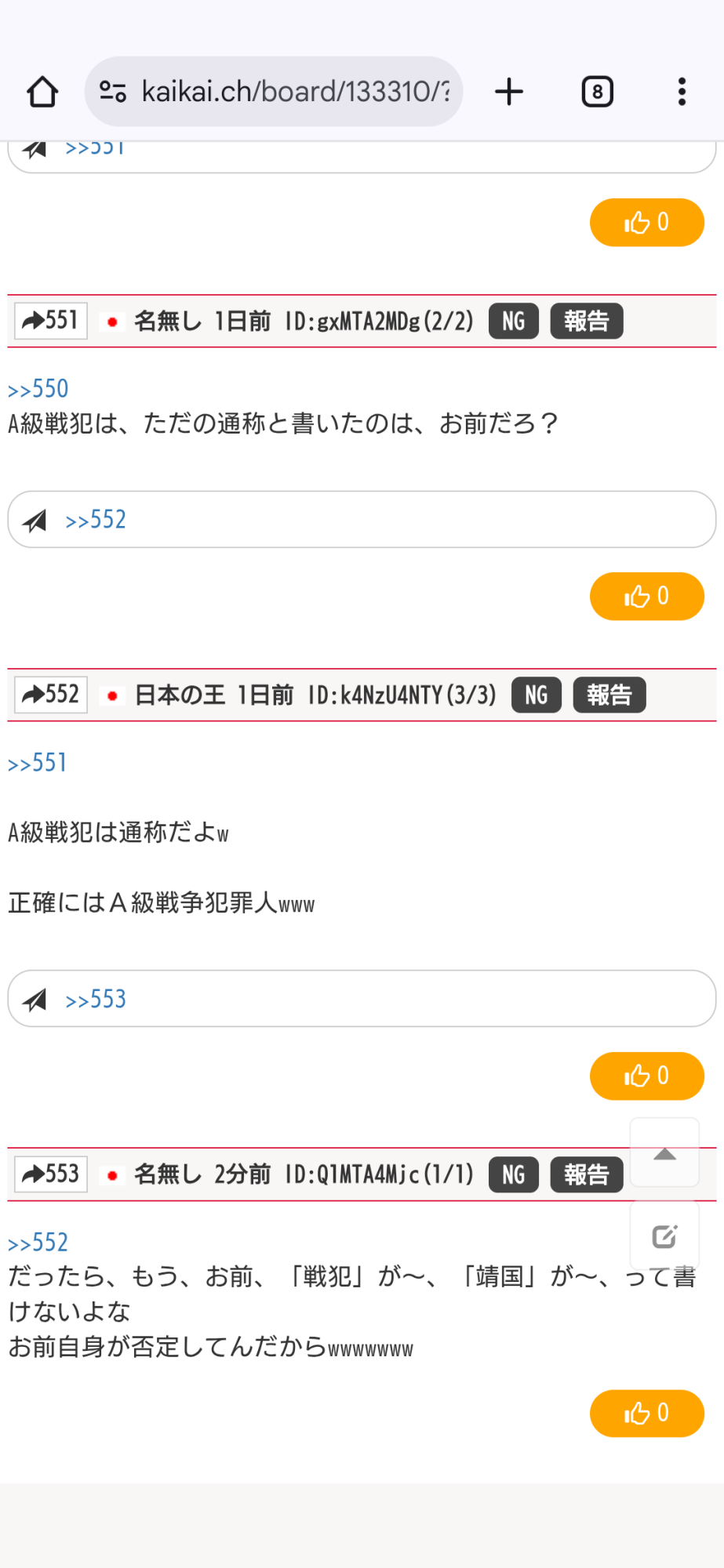Write a new post with the pencil icon
724x1568 pixels.
tap(664, 1236)
